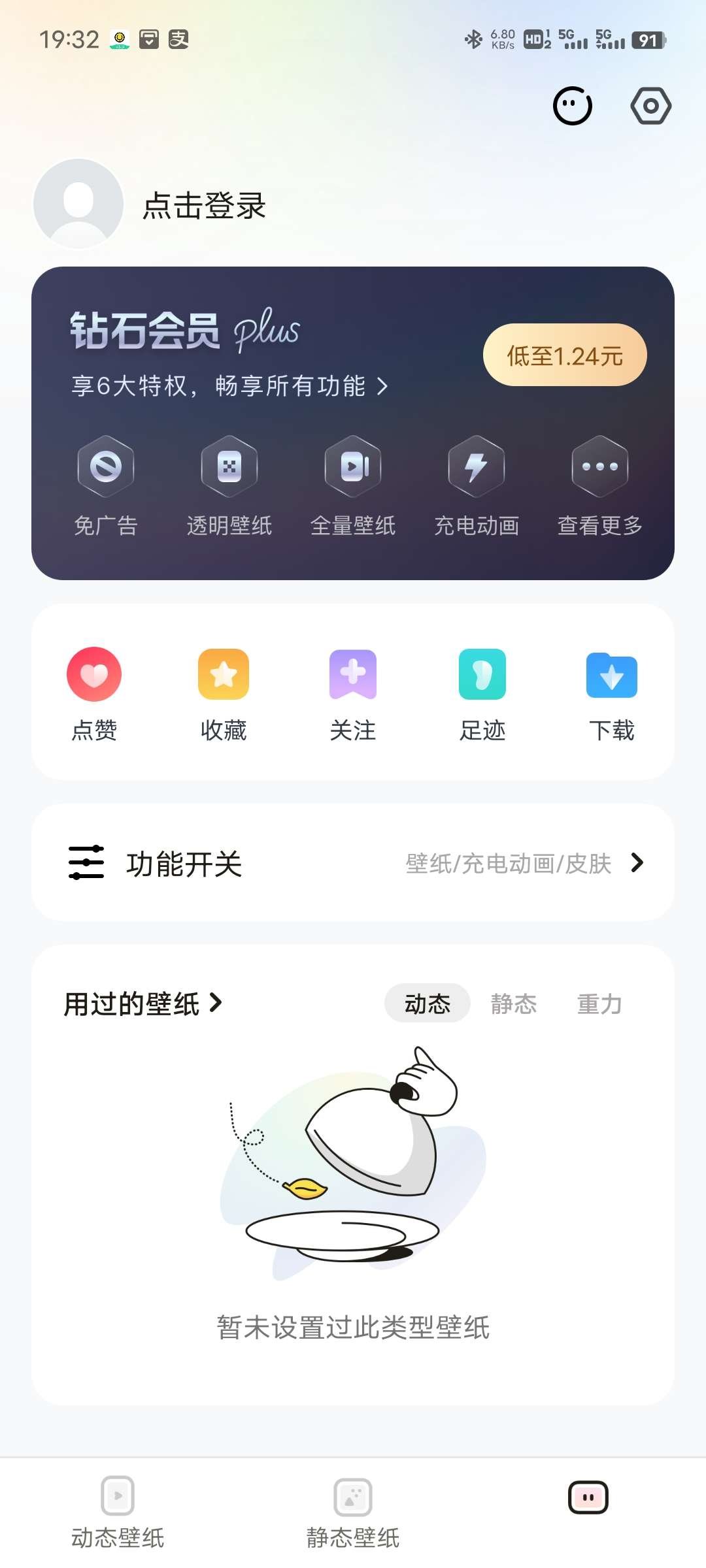Open the 功能开关 settings row
The image size is (706, 1568).
pos(353,863)
